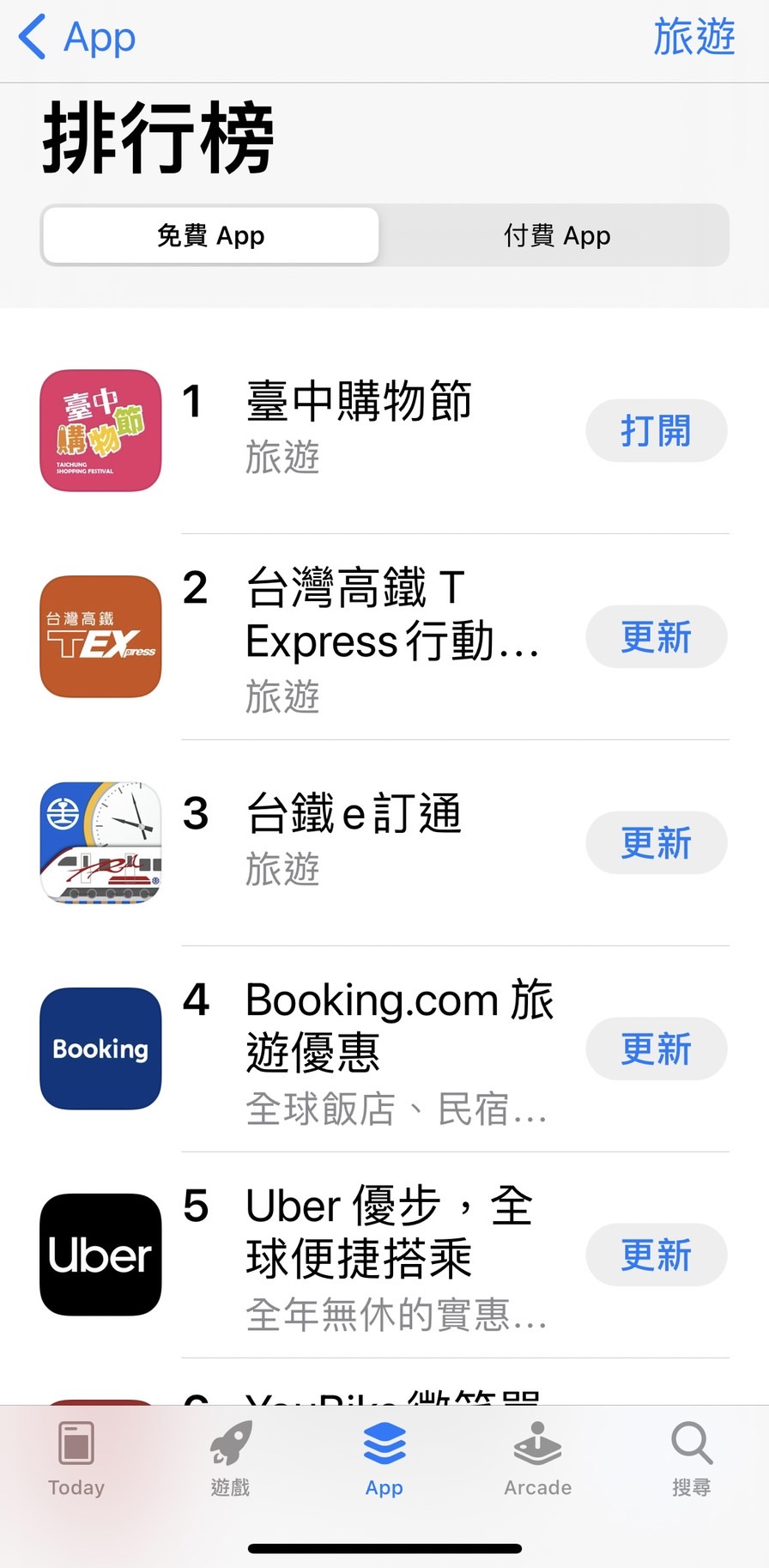Image resolution: width=769 pixels, height=1568 pixels.
Task: Update the Booking.com app
Action: click(x=656, y=1049)
